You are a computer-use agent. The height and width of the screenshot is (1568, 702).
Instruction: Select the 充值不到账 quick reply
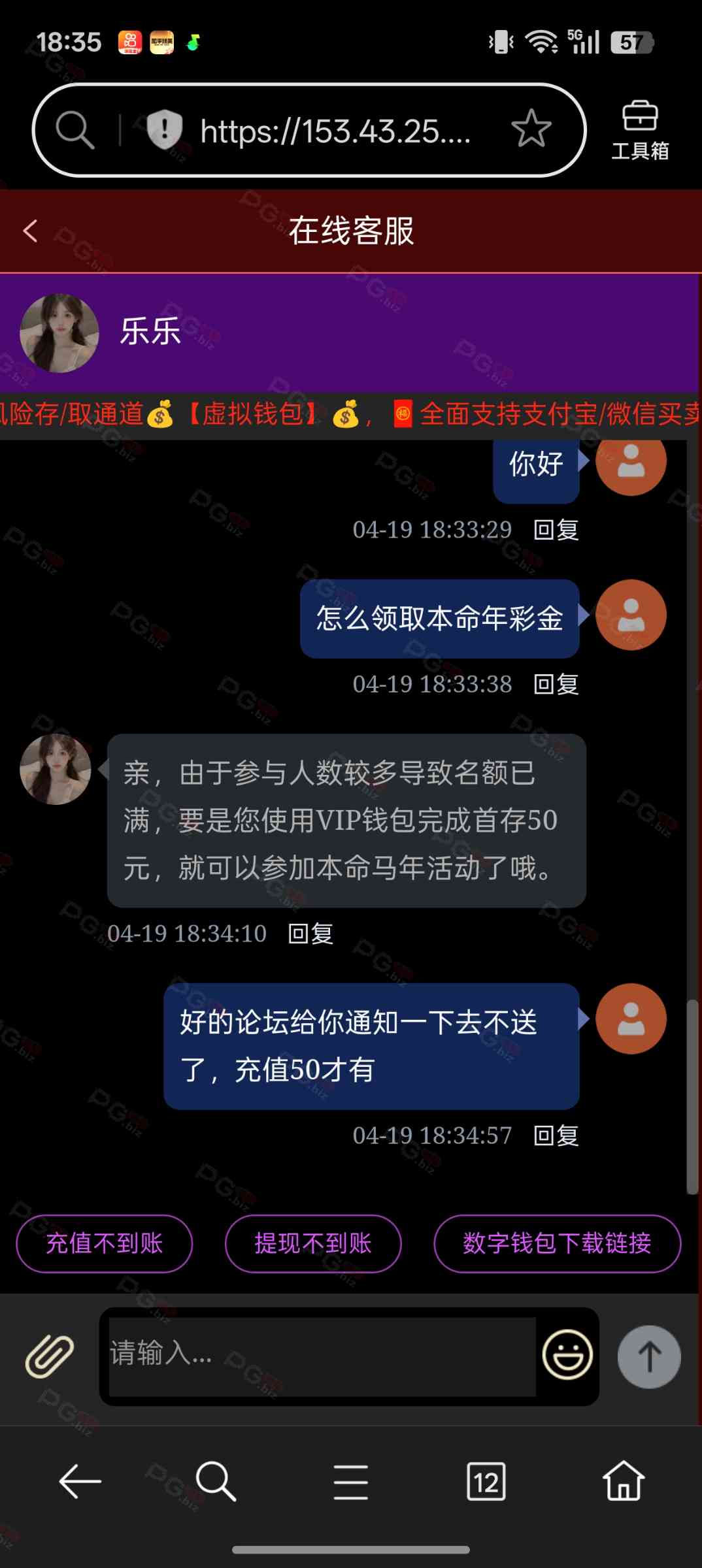pyautogui.click(x=105, y=1243)
